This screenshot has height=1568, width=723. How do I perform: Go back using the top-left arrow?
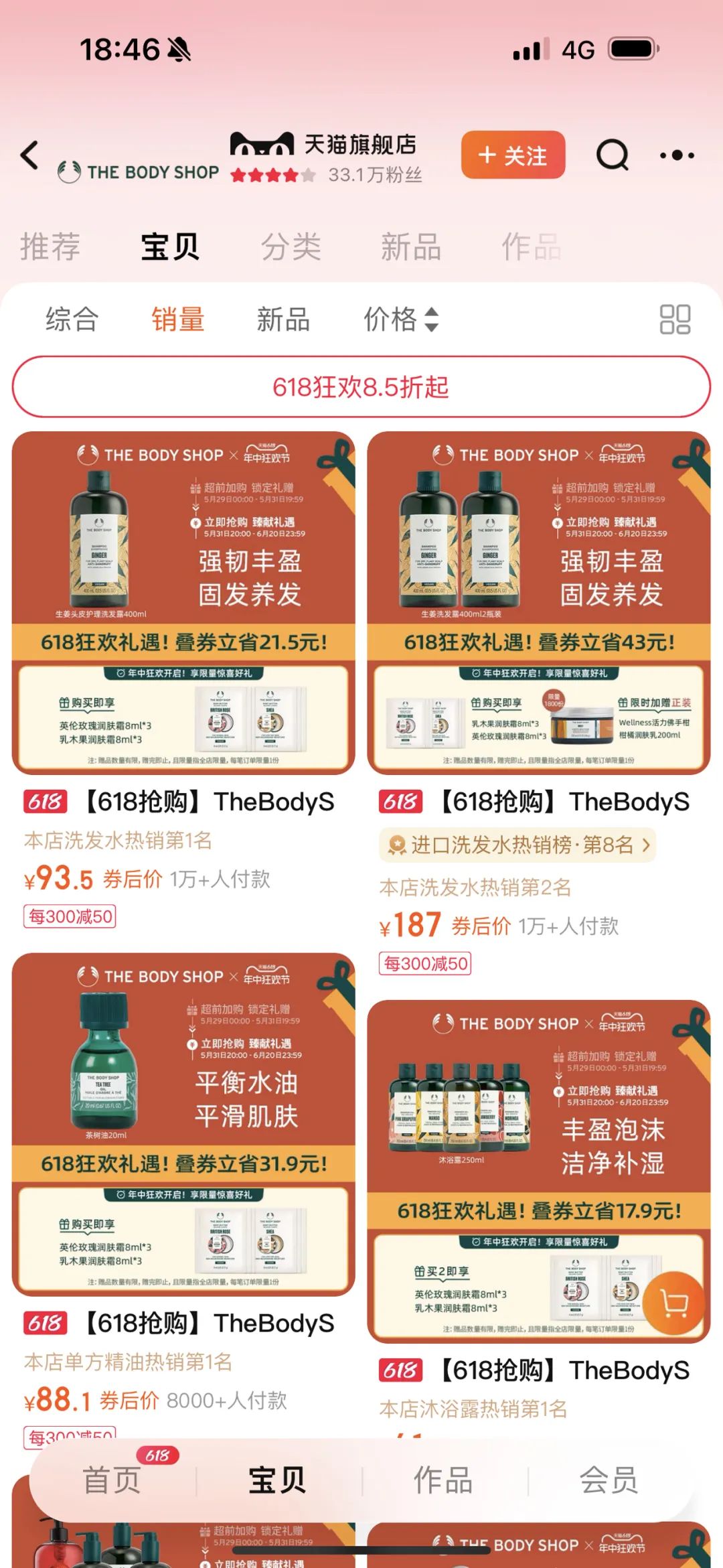[29, 155]
